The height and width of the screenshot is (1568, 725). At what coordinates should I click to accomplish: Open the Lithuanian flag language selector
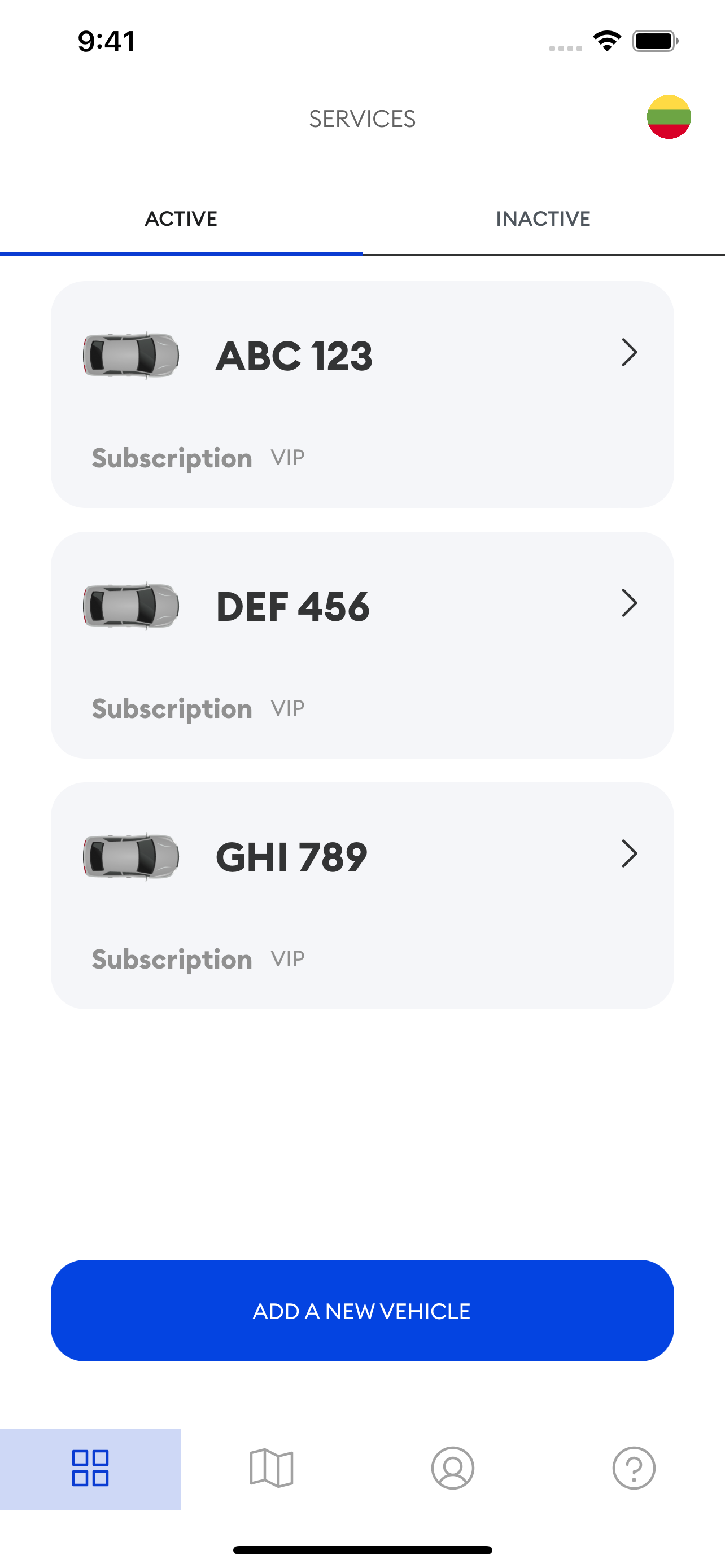point(669,117)
